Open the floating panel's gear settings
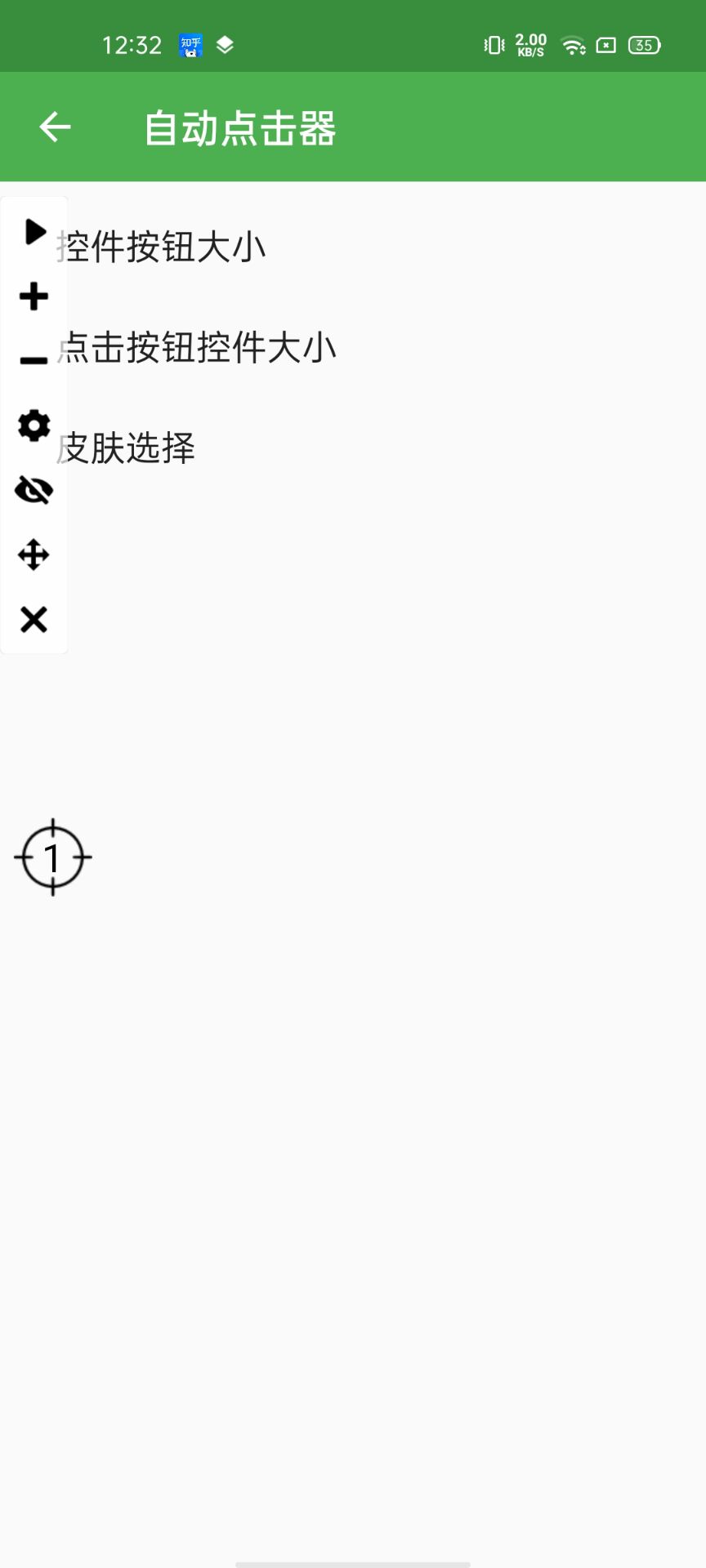 pyautogui.click(x=34, y=425)
